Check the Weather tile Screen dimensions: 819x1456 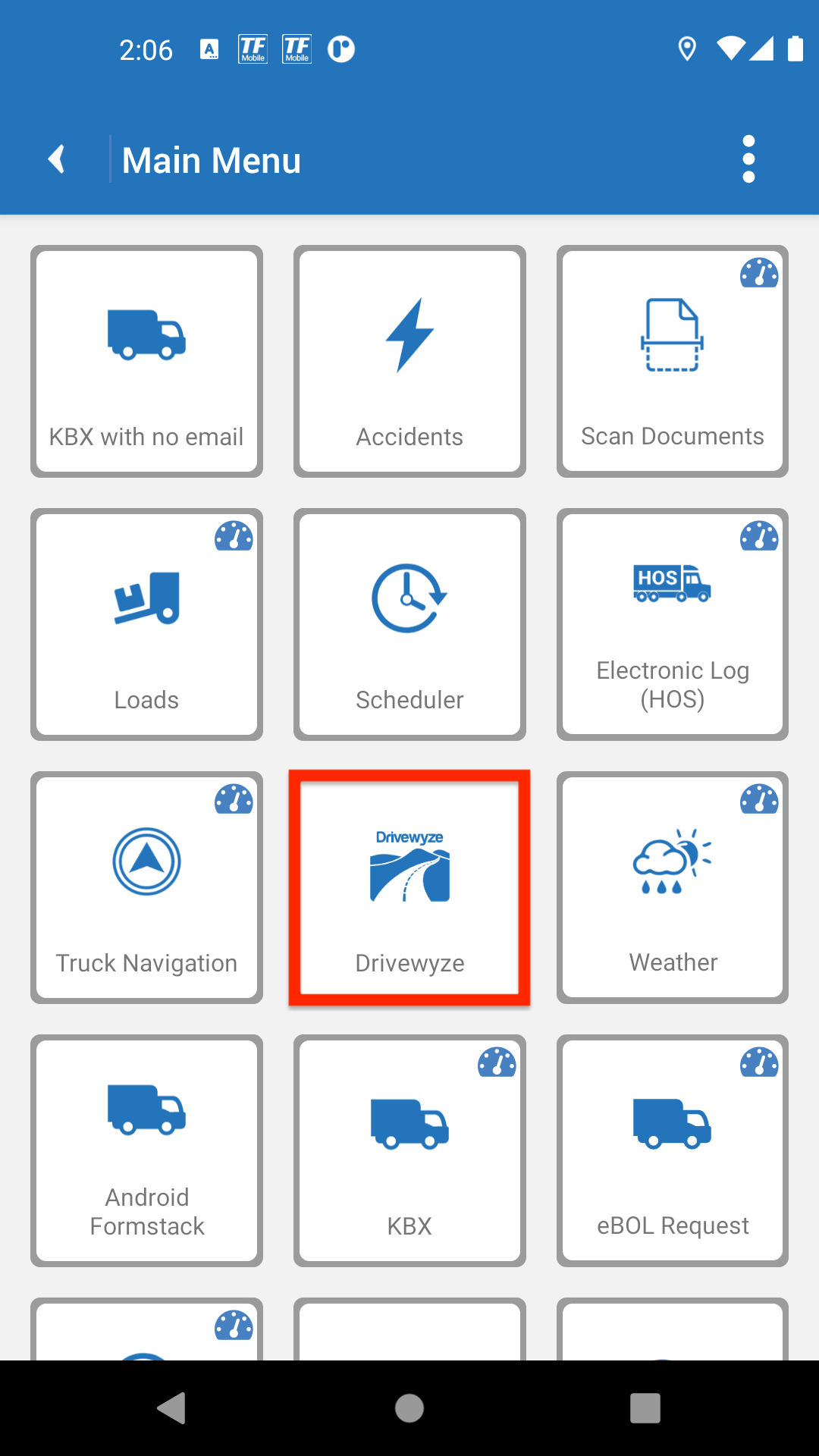pyautogui.click(x=673, y=887)
